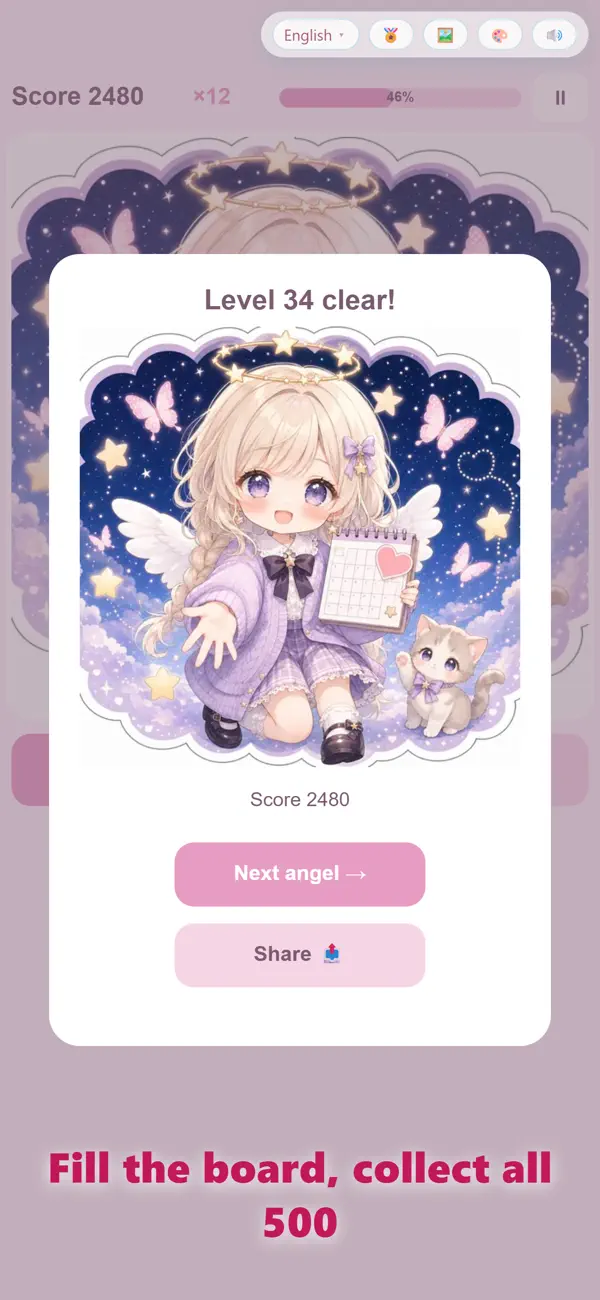Pause the game
The height and width of the screenshot is (1300, 600).
coord(560,97)
